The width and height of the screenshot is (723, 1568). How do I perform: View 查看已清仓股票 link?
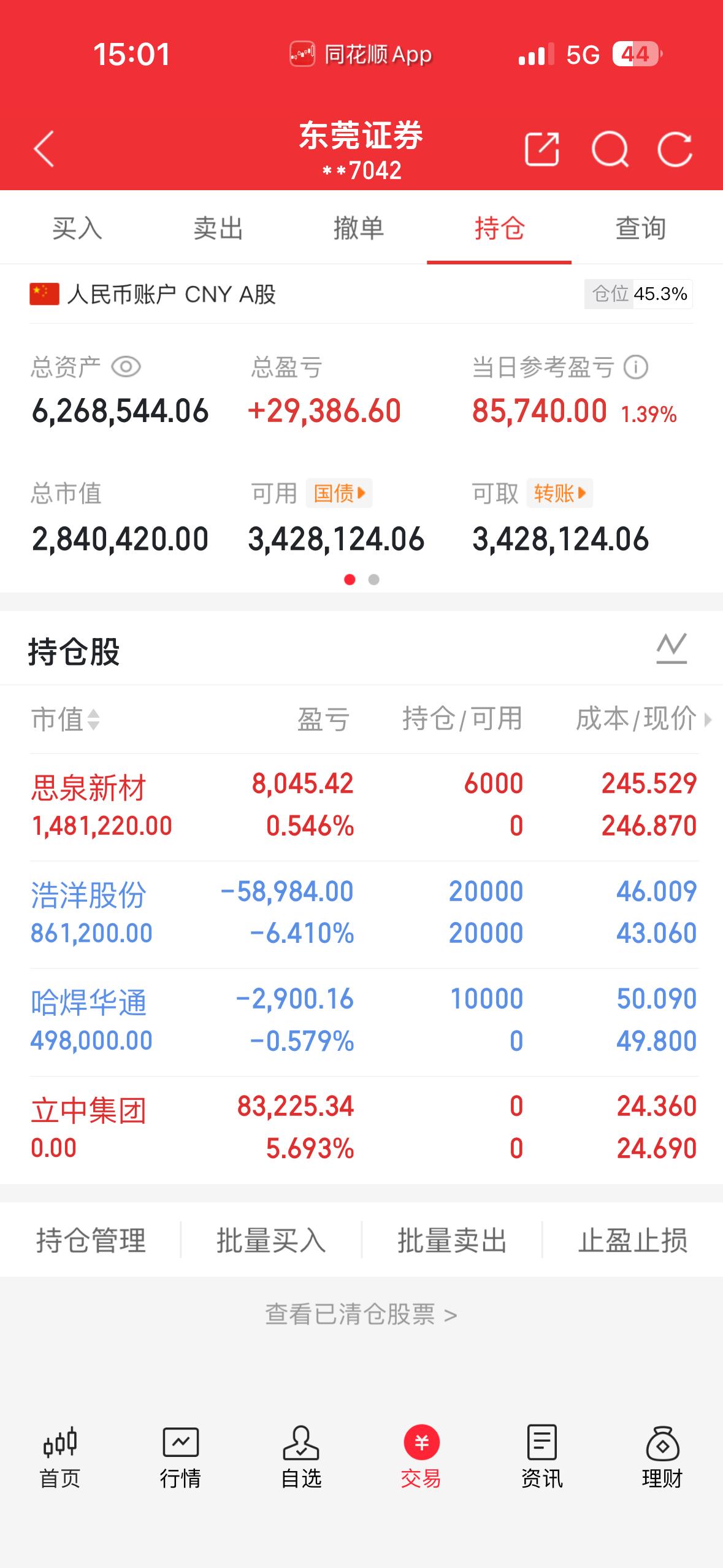click(x=361, y=1315)
